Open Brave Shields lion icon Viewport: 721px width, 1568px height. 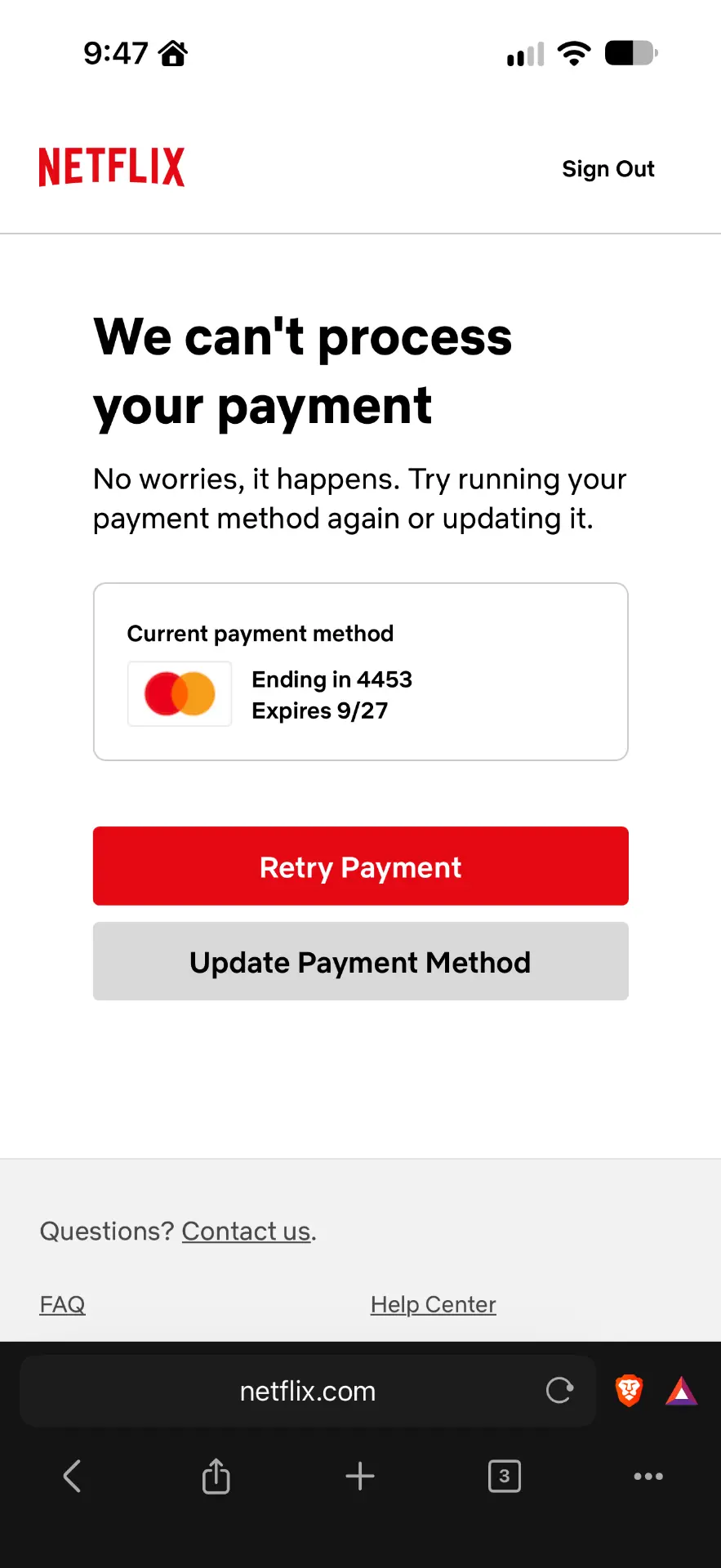click(629, 1390)
